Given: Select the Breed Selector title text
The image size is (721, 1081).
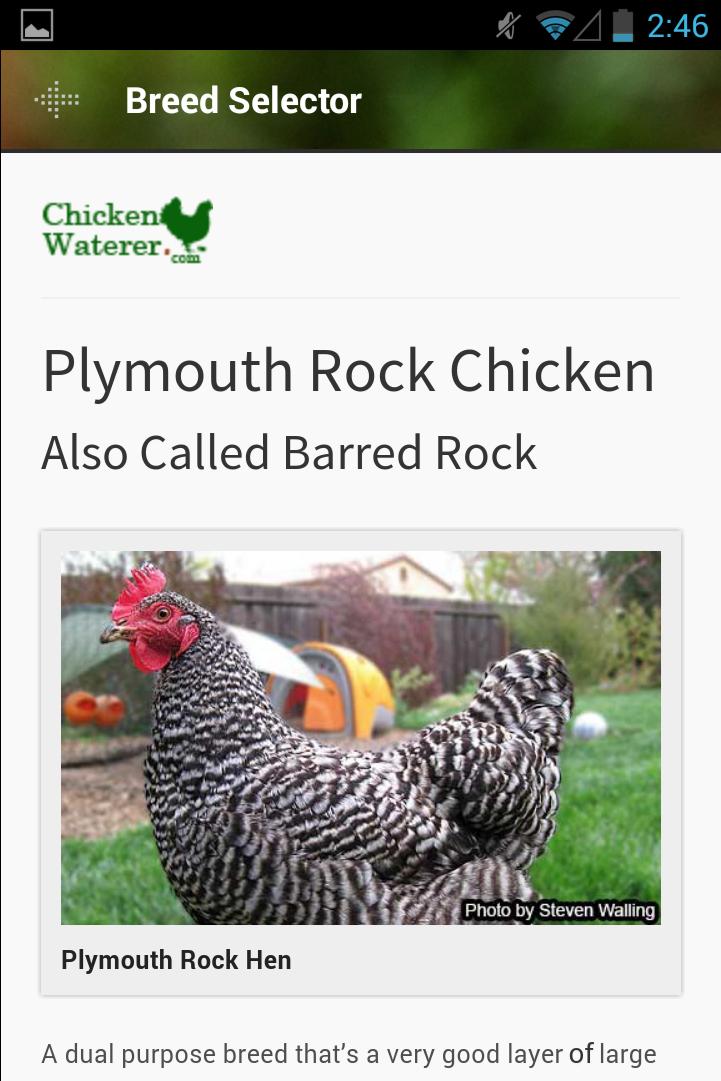Looking at the screenshot, I should [x=242, y=100].
